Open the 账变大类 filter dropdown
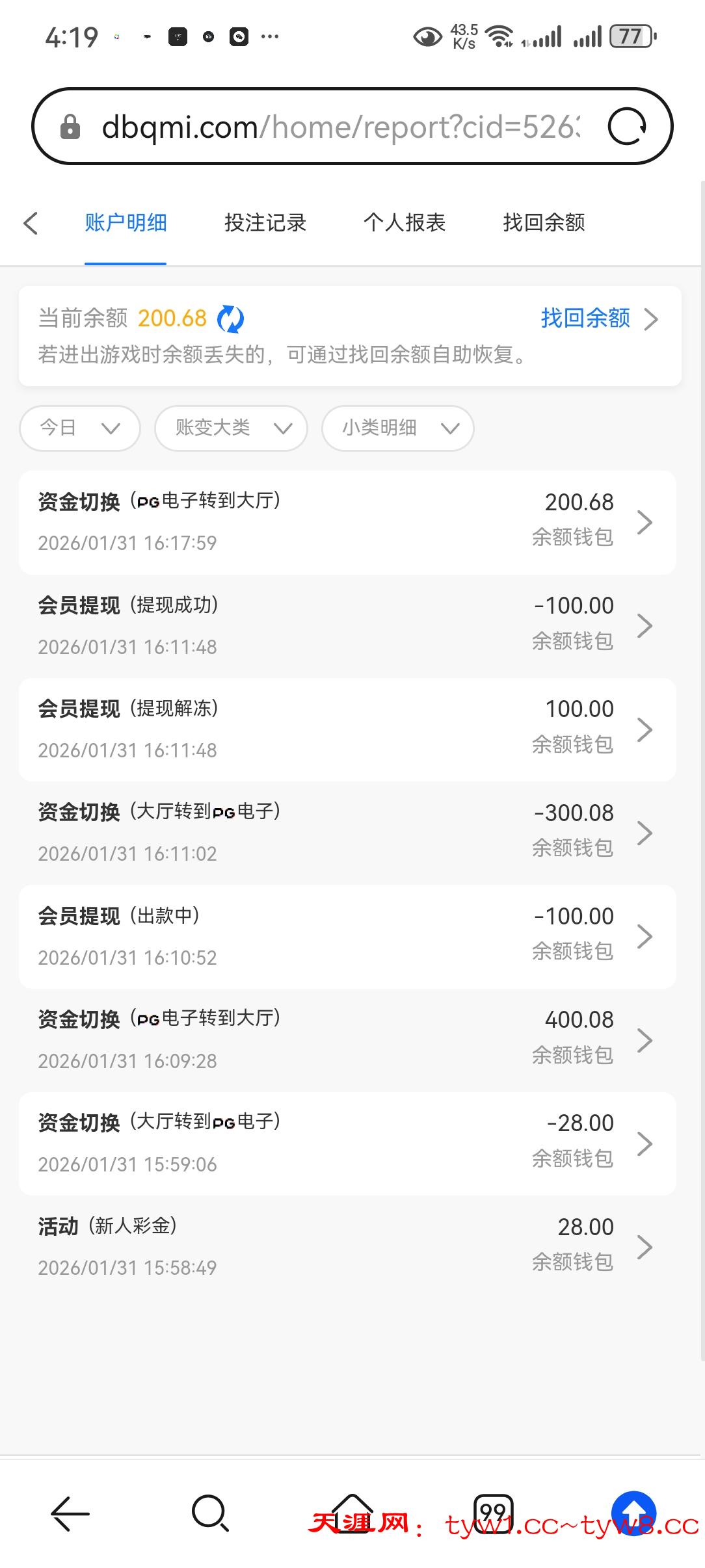 231,428
